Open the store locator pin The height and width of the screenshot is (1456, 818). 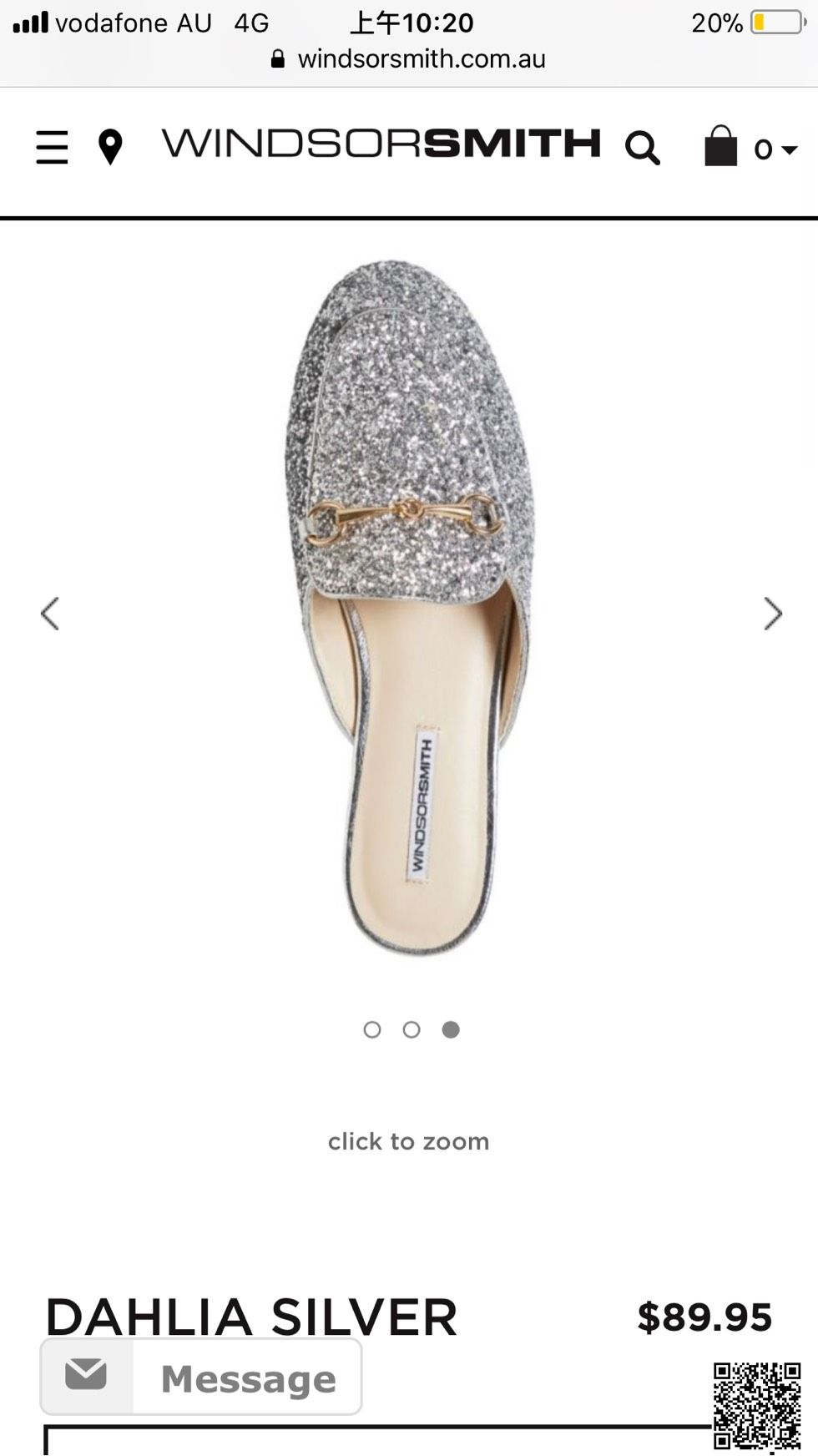[x=110, y=147]
